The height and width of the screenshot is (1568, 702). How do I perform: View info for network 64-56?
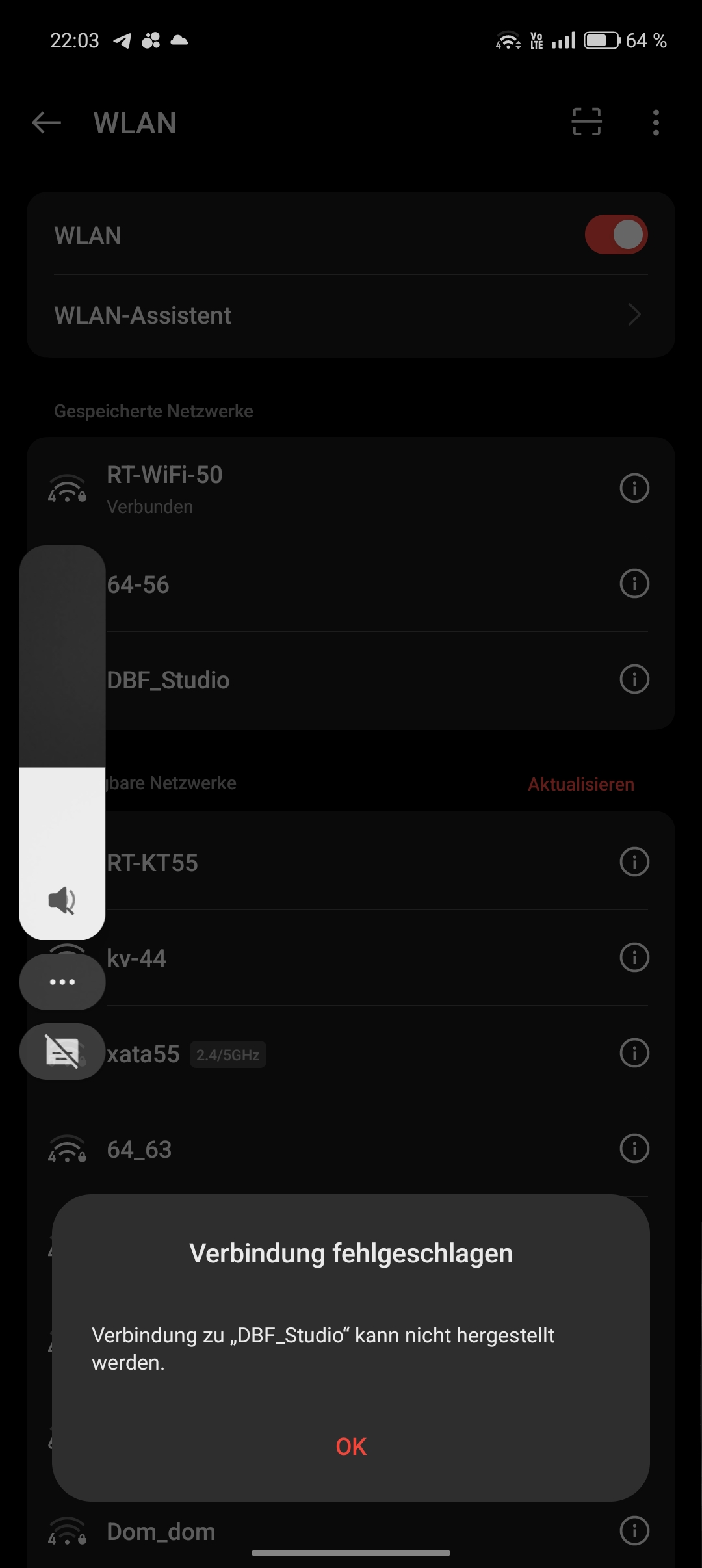634,584
